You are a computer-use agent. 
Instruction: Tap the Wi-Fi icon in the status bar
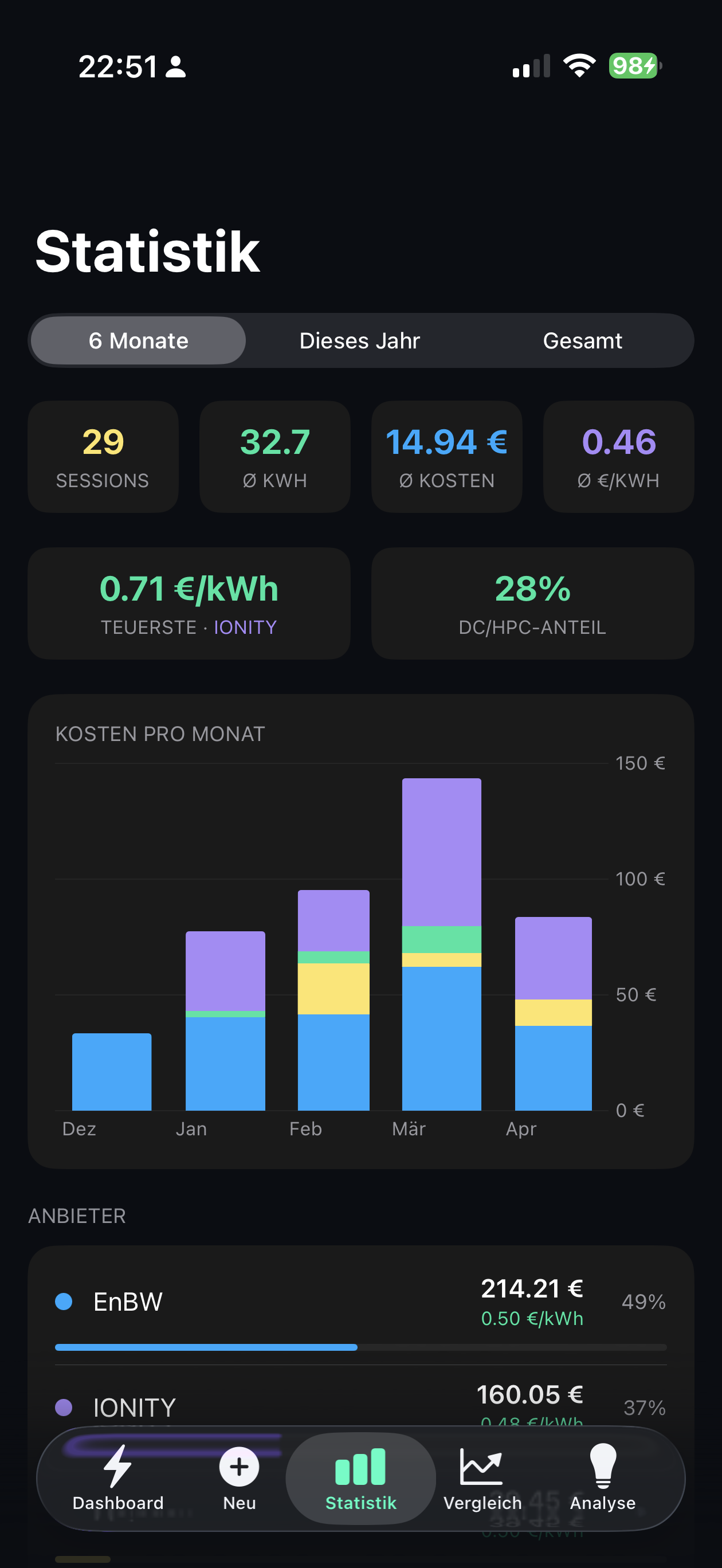click(x=579, y=67)
